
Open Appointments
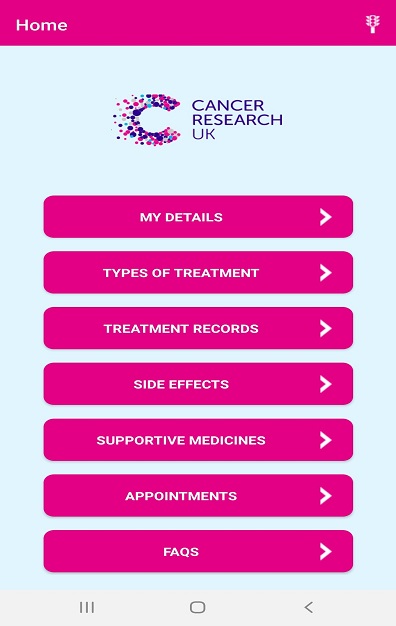pos(198,495)
